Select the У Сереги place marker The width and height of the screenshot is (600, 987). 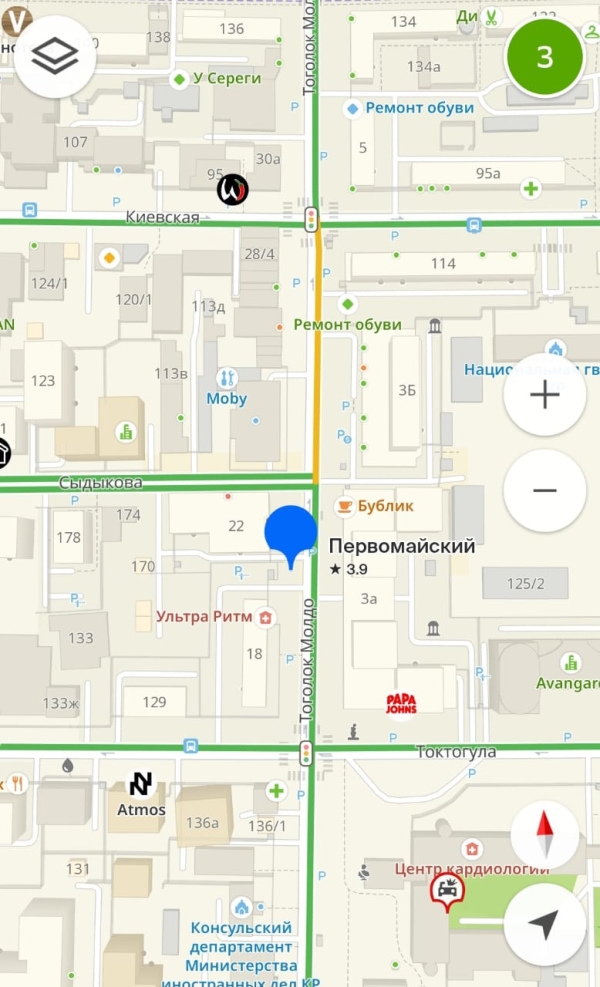pyautogui.click(x=179, y=78)
